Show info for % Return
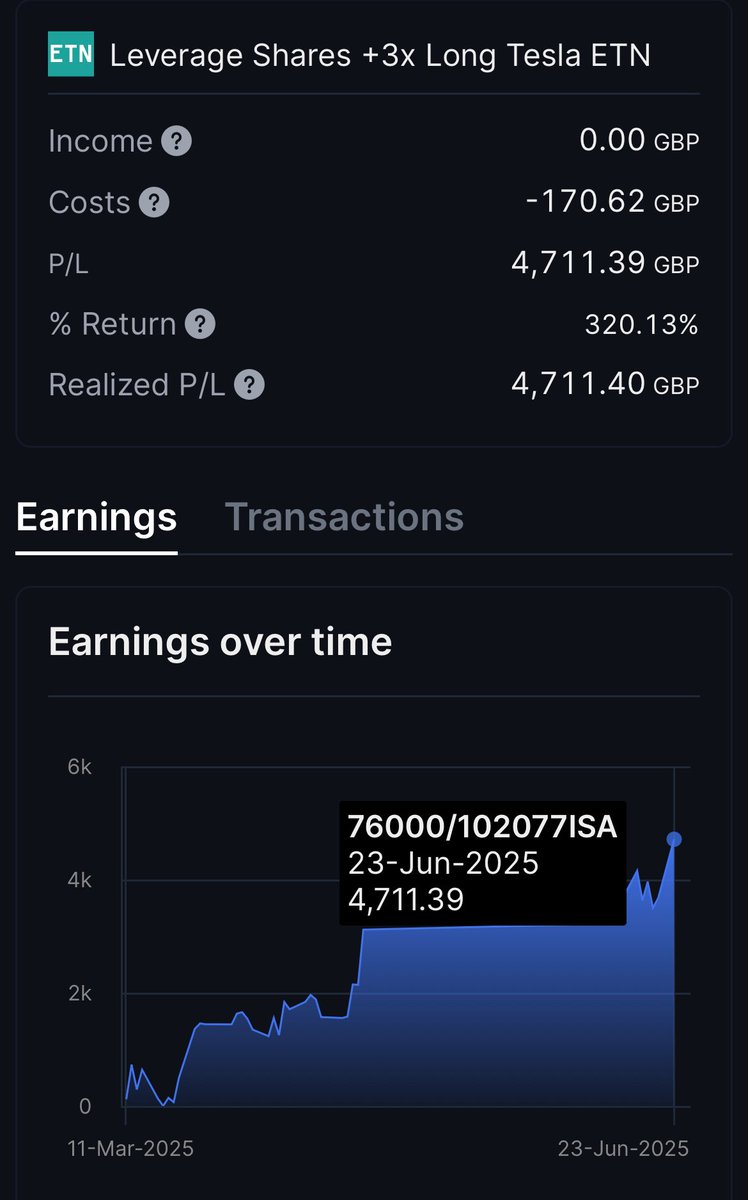The width and height of the screenshot is (748, 1200). [x=200, y=324]
